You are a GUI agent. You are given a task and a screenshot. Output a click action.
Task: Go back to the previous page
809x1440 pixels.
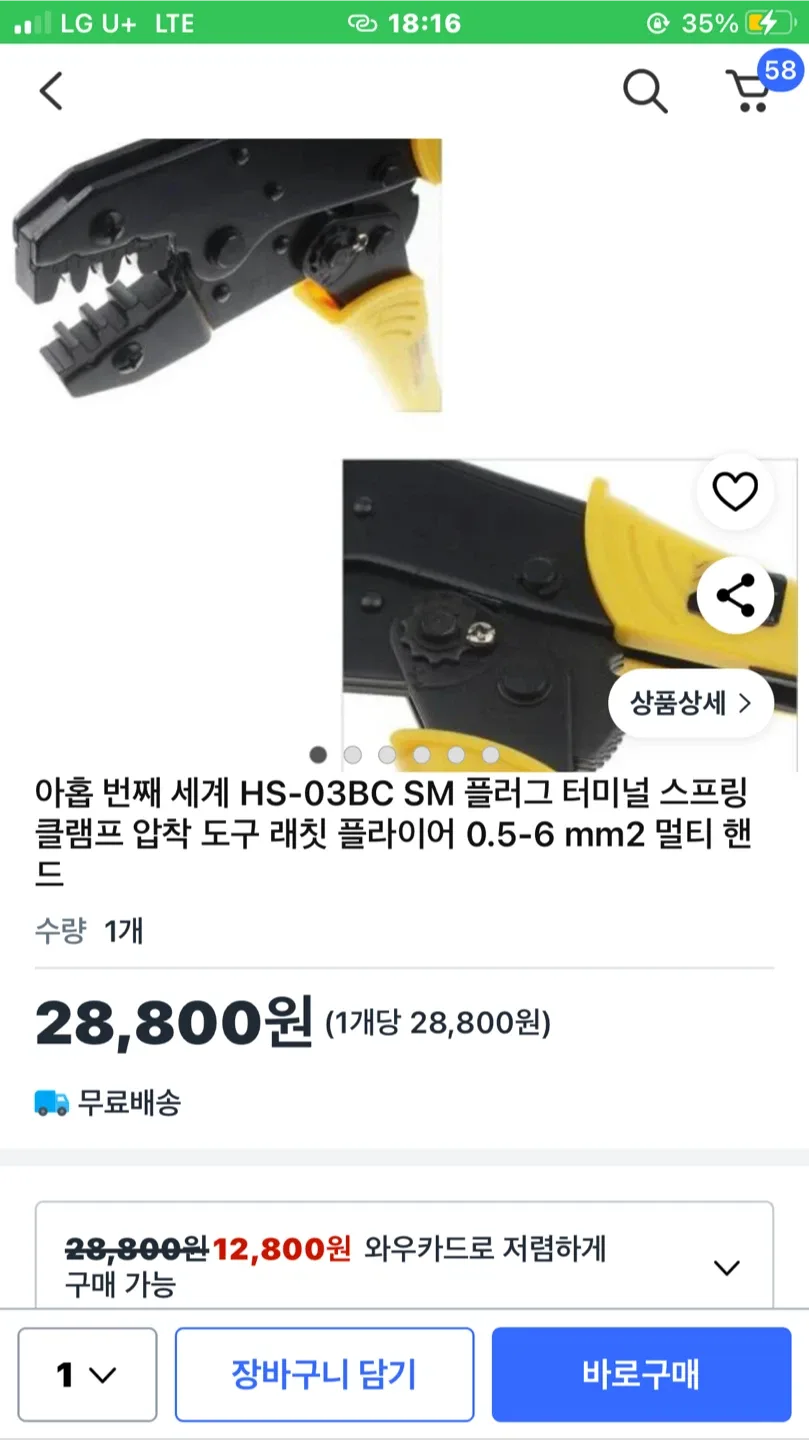51,92
